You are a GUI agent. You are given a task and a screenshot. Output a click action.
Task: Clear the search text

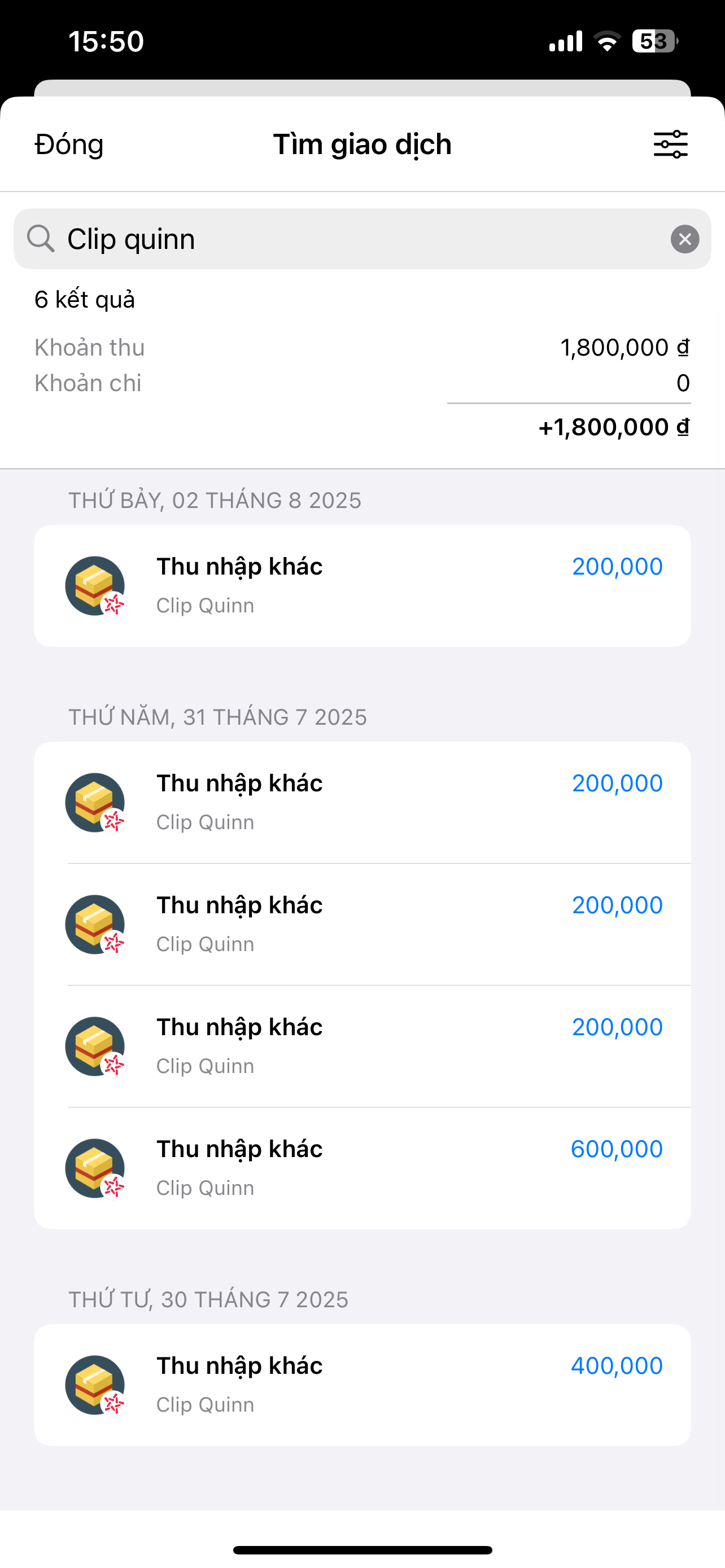click(685, 239)
